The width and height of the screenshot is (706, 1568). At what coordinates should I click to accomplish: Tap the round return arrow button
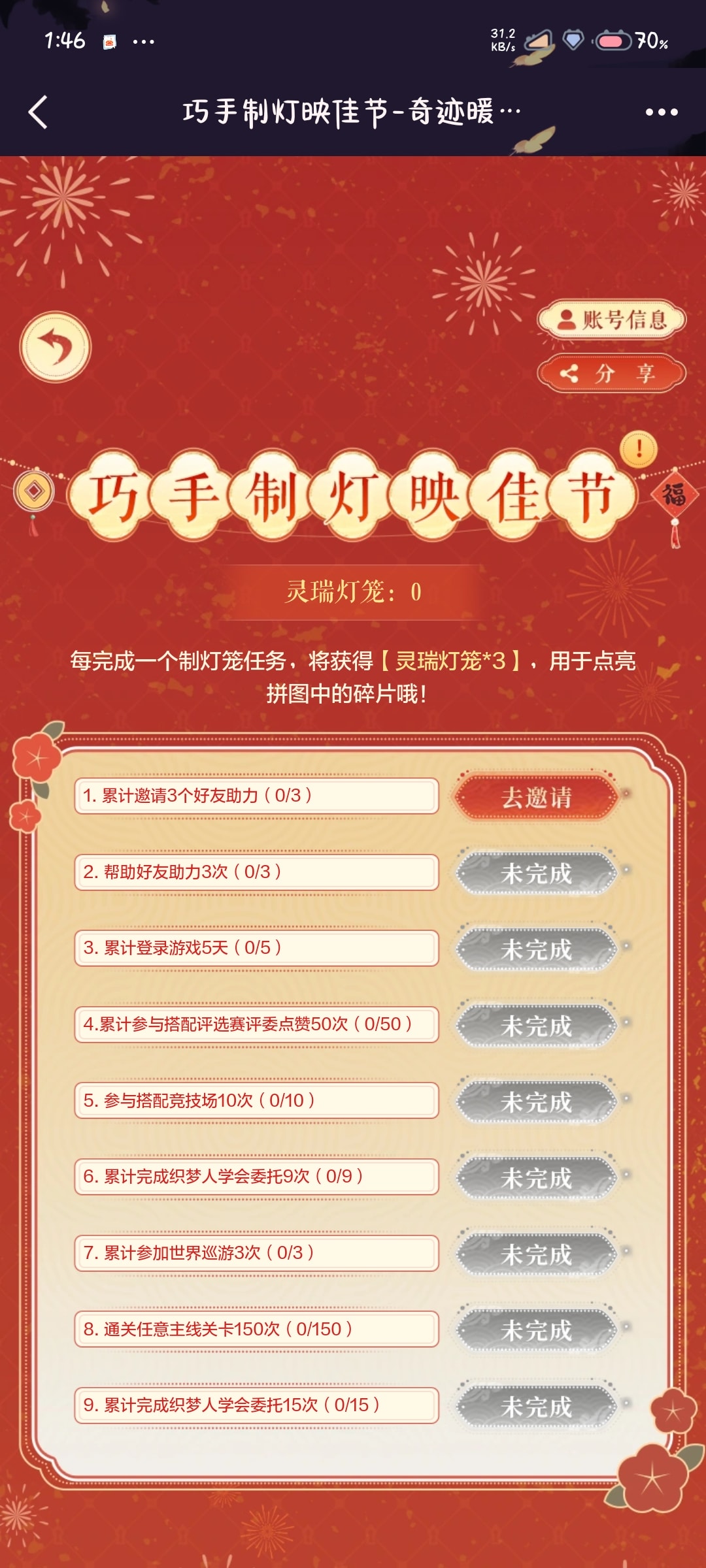pyautogui.click(x=56, y=347)
